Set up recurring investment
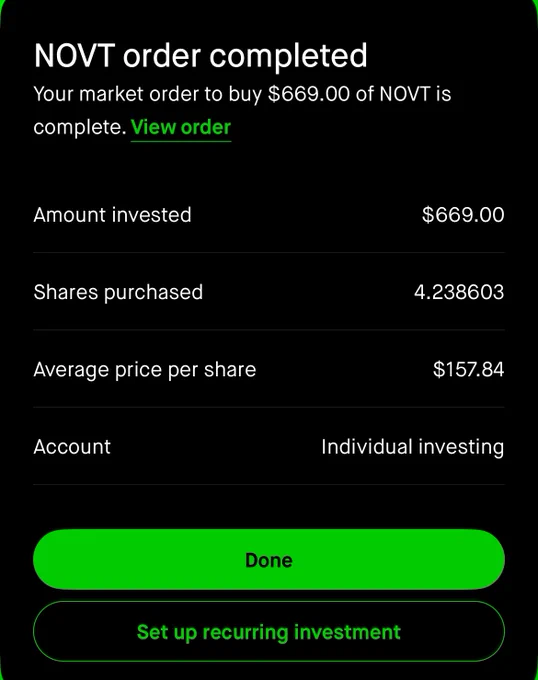 pyautogui.click(x=269, y=631)
